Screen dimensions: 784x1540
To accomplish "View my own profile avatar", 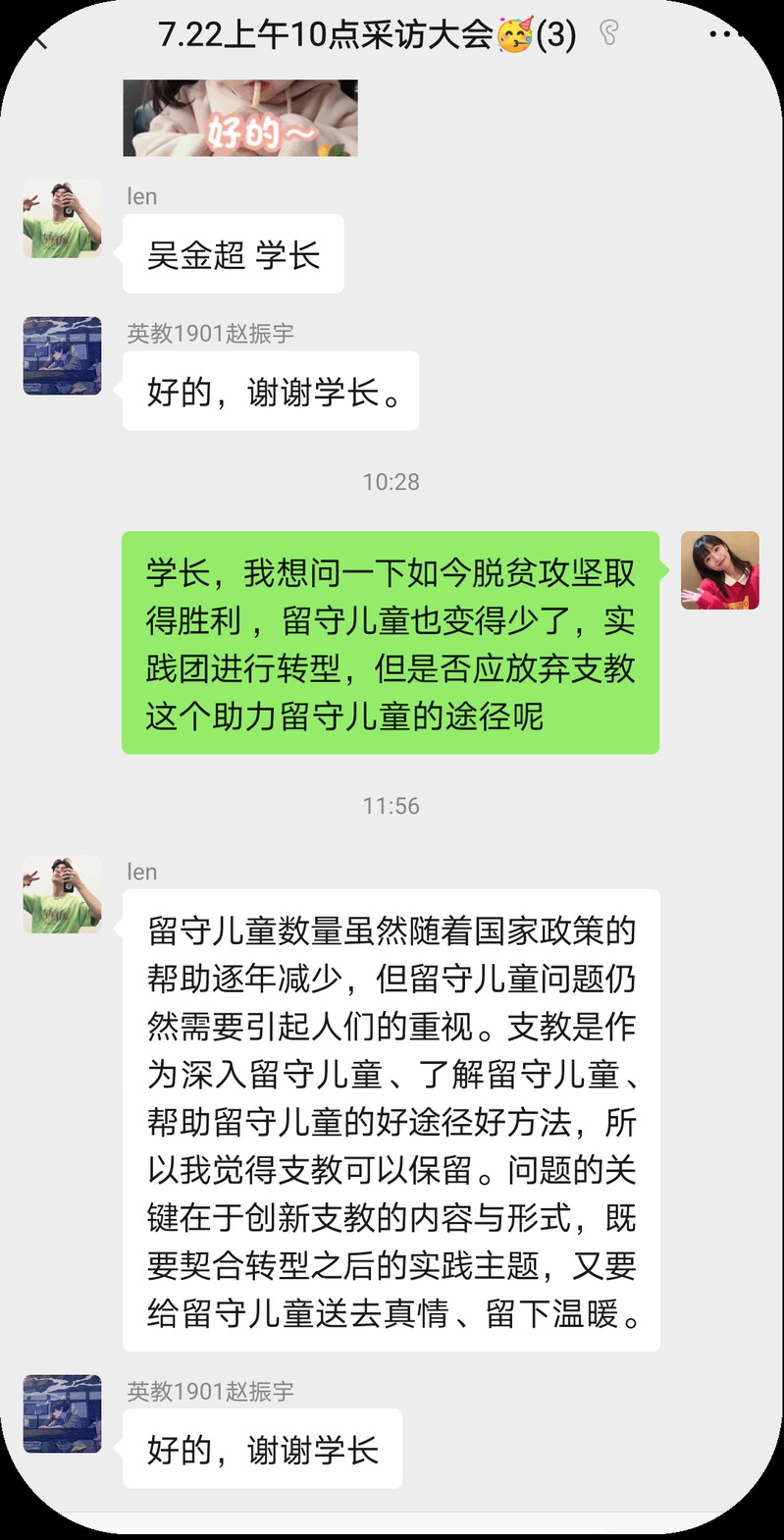I will tap(719, 570).
